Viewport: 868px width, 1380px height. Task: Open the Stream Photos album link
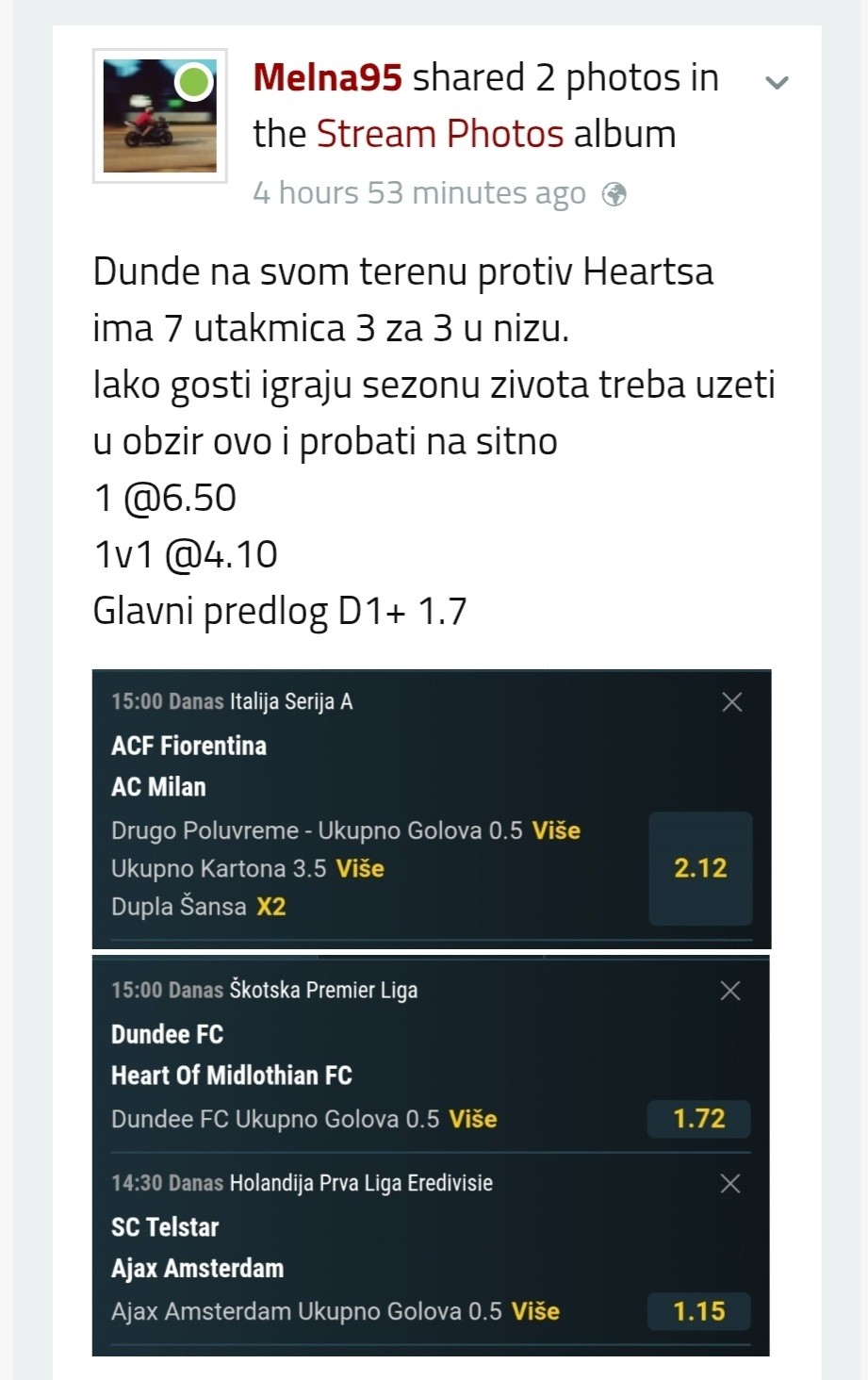(x=439, y=134)
